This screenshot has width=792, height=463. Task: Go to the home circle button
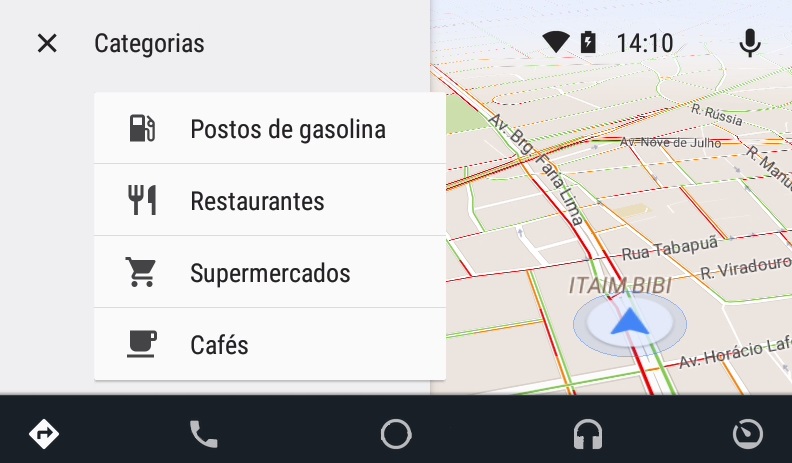(396, 434)
